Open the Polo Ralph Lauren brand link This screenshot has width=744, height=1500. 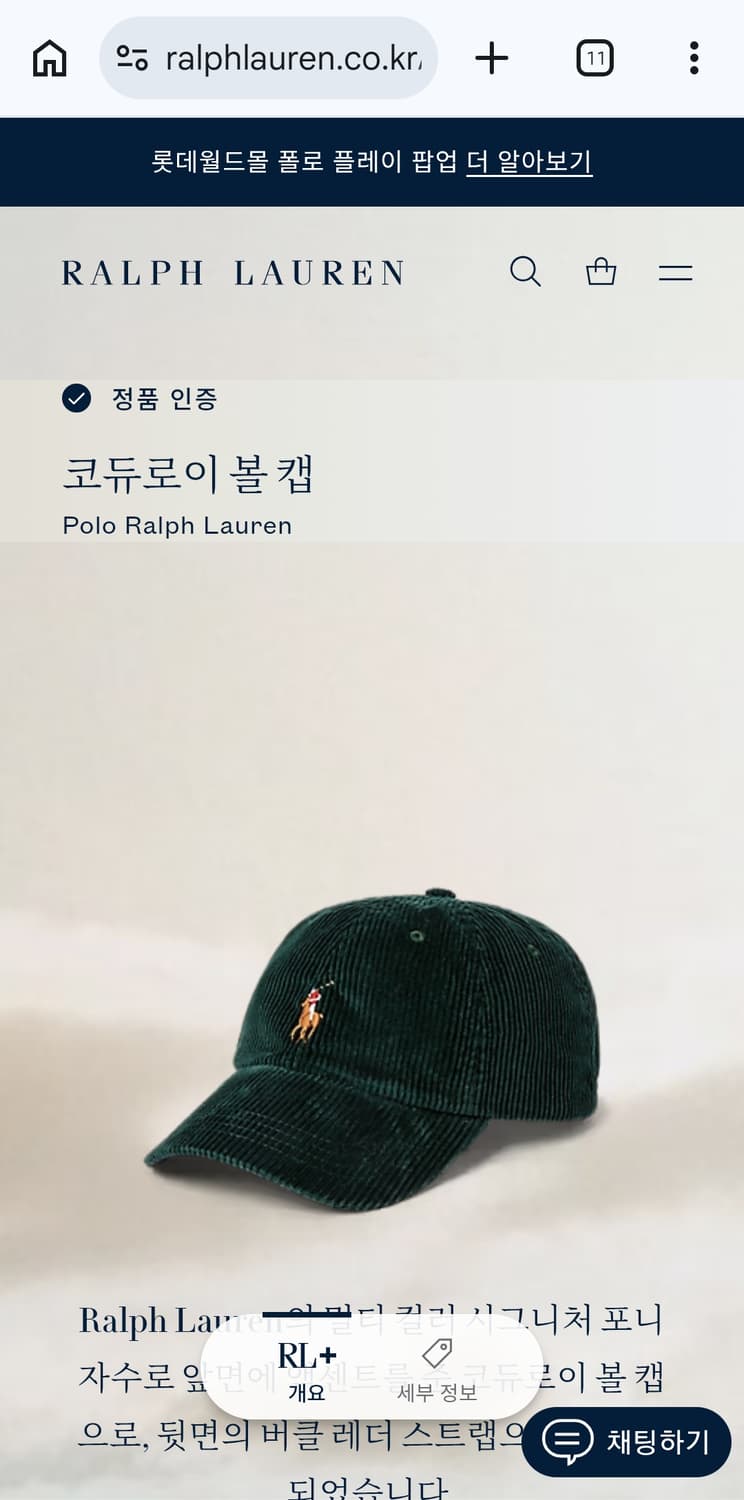(x=176, y=524)
